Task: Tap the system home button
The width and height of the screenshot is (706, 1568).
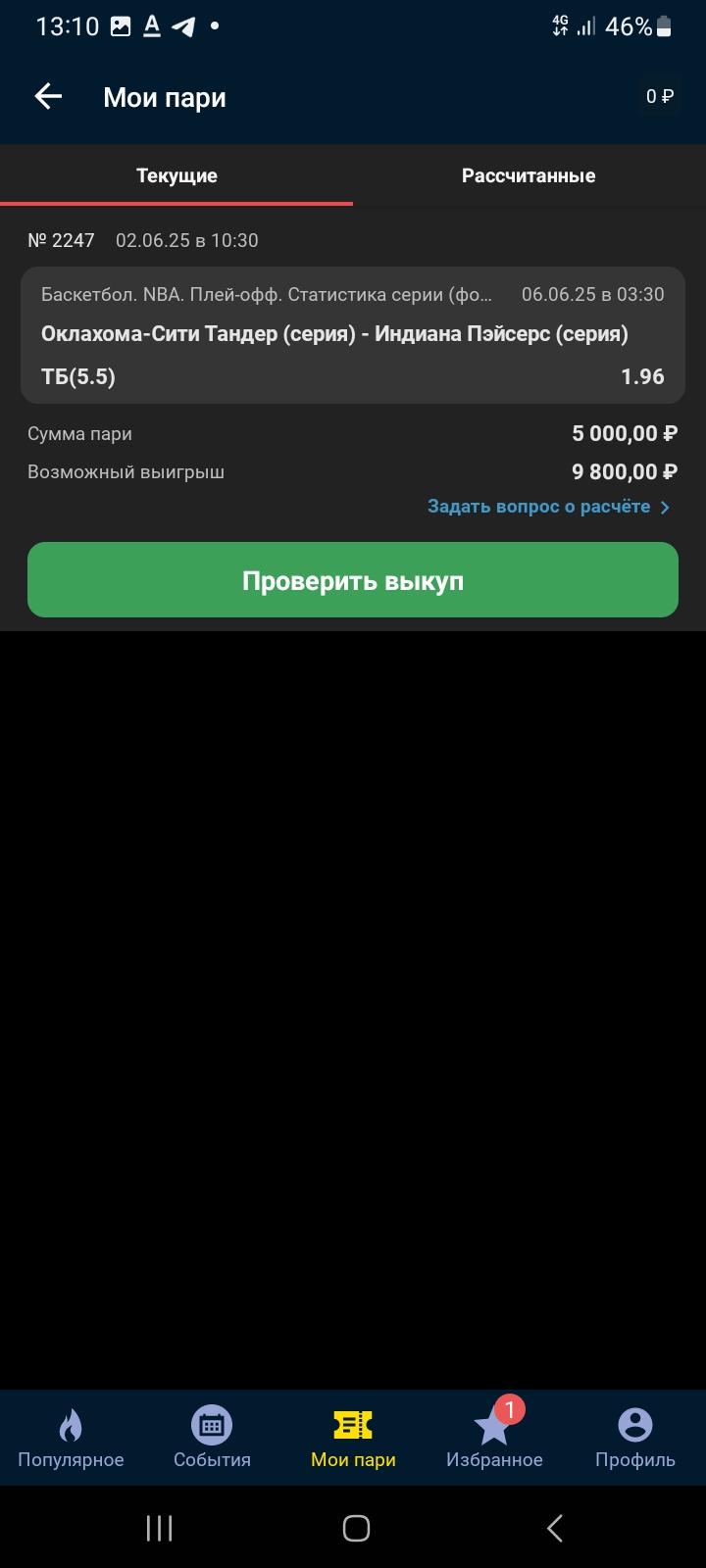Action: tap(356, 1528)
